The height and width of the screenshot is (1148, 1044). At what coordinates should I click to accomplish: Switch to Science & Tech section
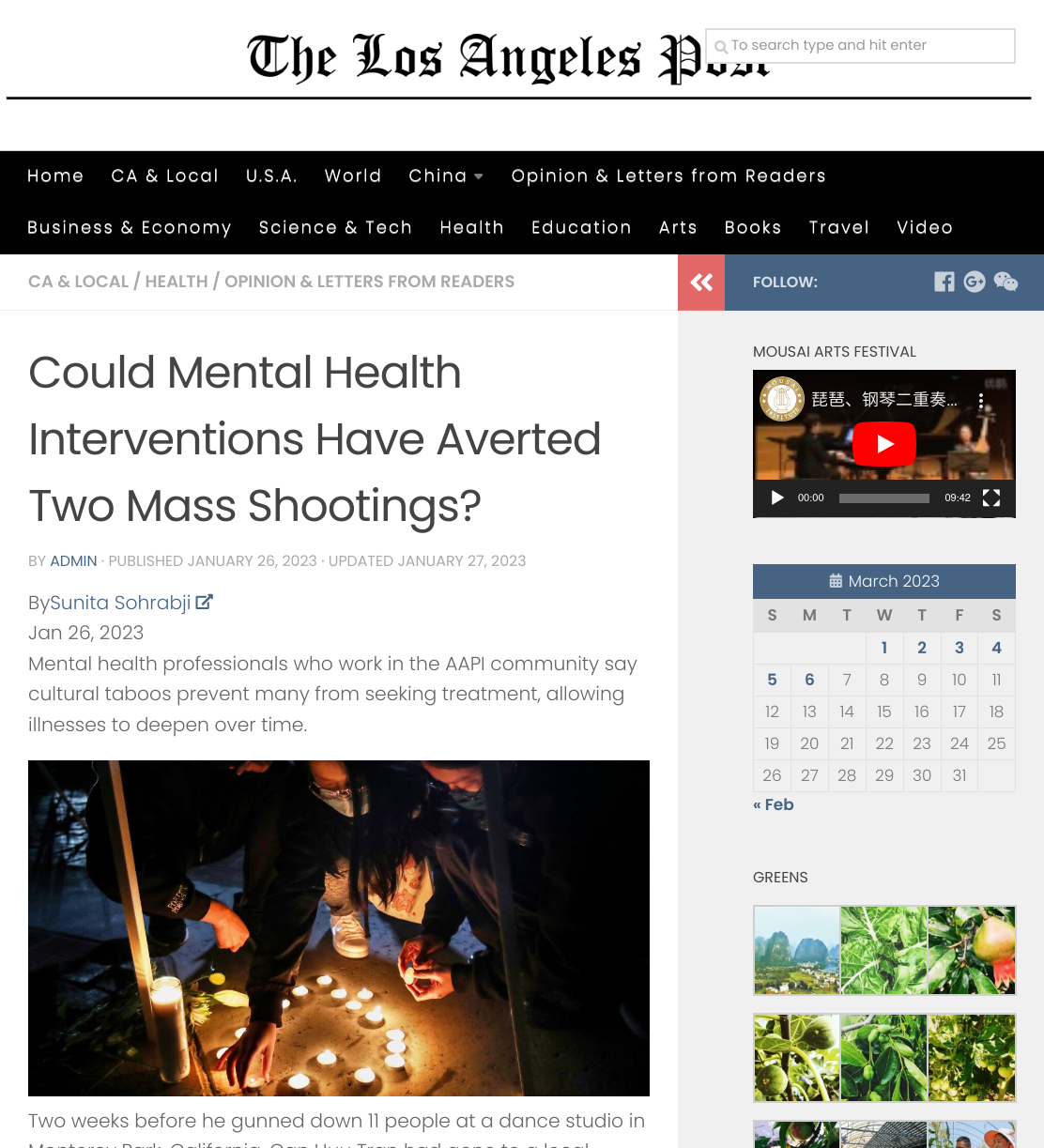point(335,228)
